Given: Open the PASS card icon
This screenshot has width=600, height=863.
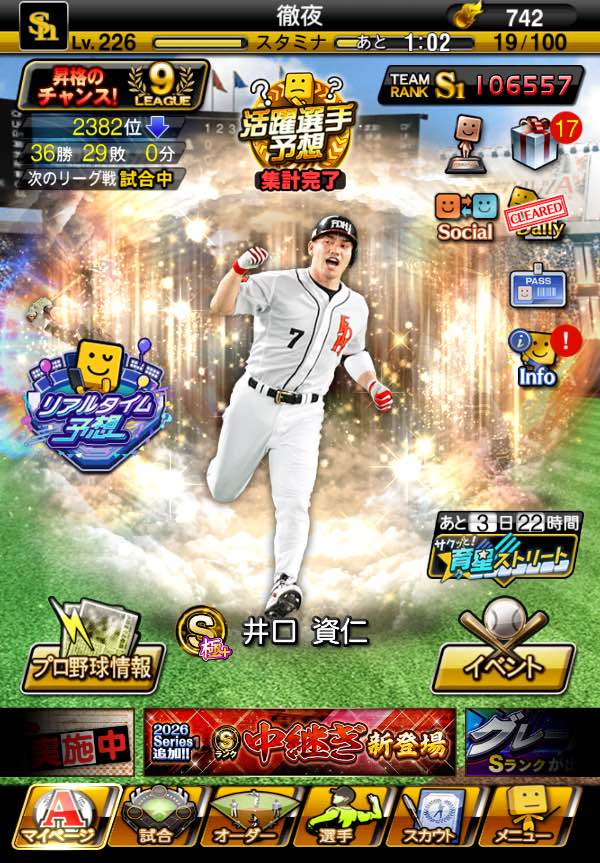Looking at the screenshot, I should pos(538,288).
